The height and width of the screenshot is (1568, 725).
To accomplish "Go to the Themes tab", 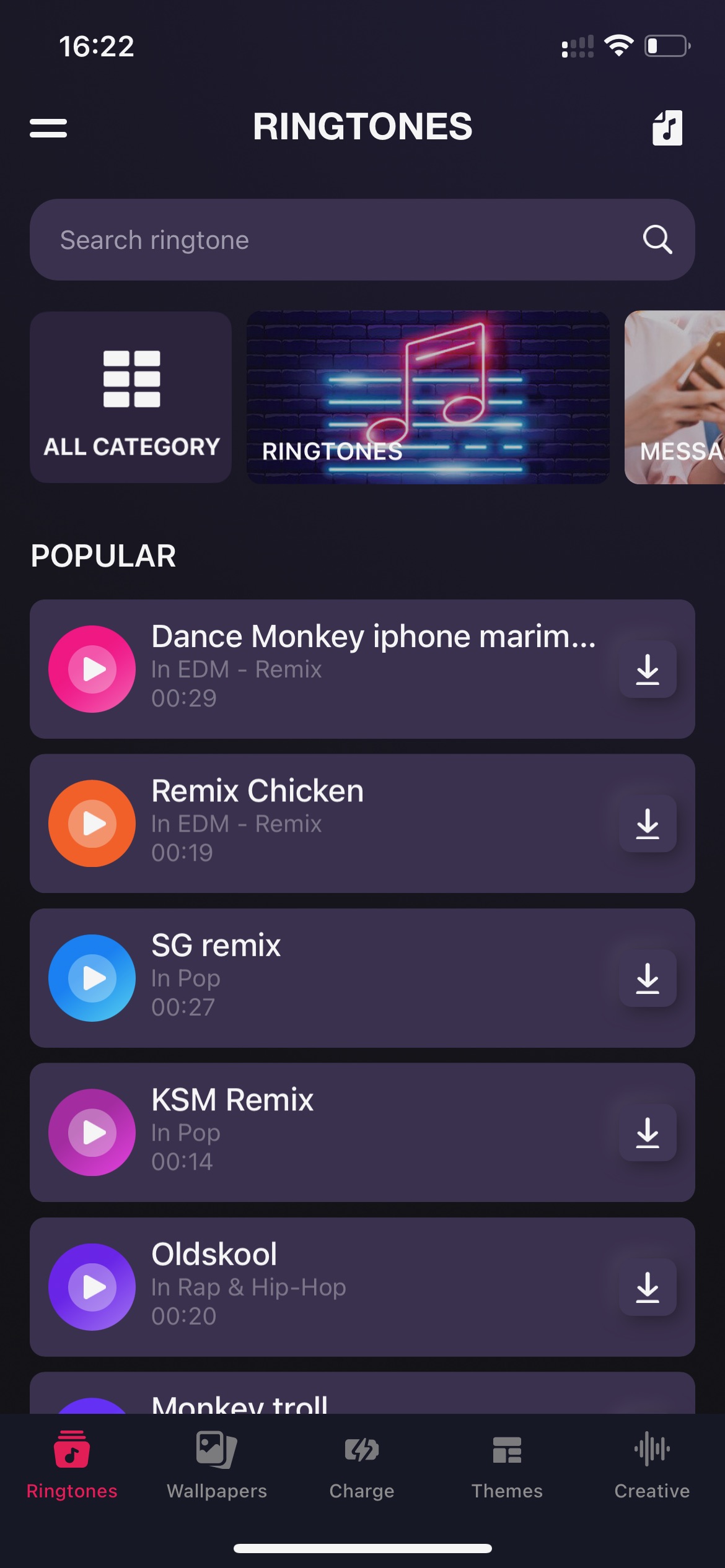I will coord(507,1465).
